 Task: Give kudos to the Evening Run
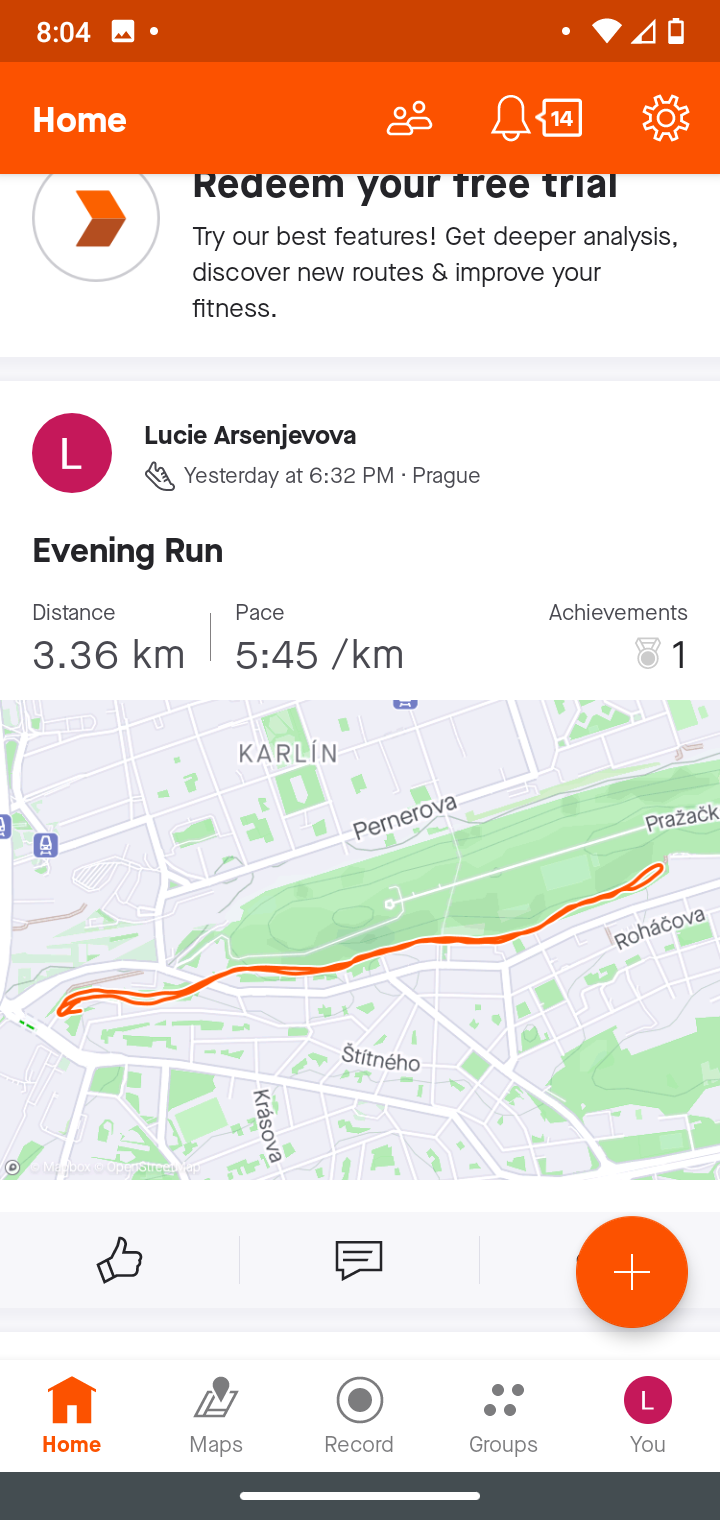point(120,1259)
